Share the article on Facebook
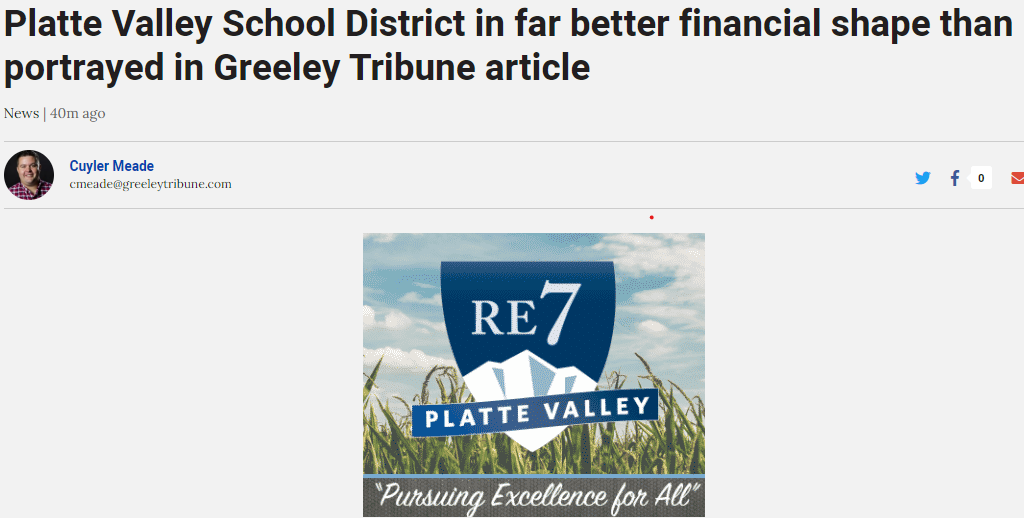Screen dimensions: 1024x518 tap(955, 178)
